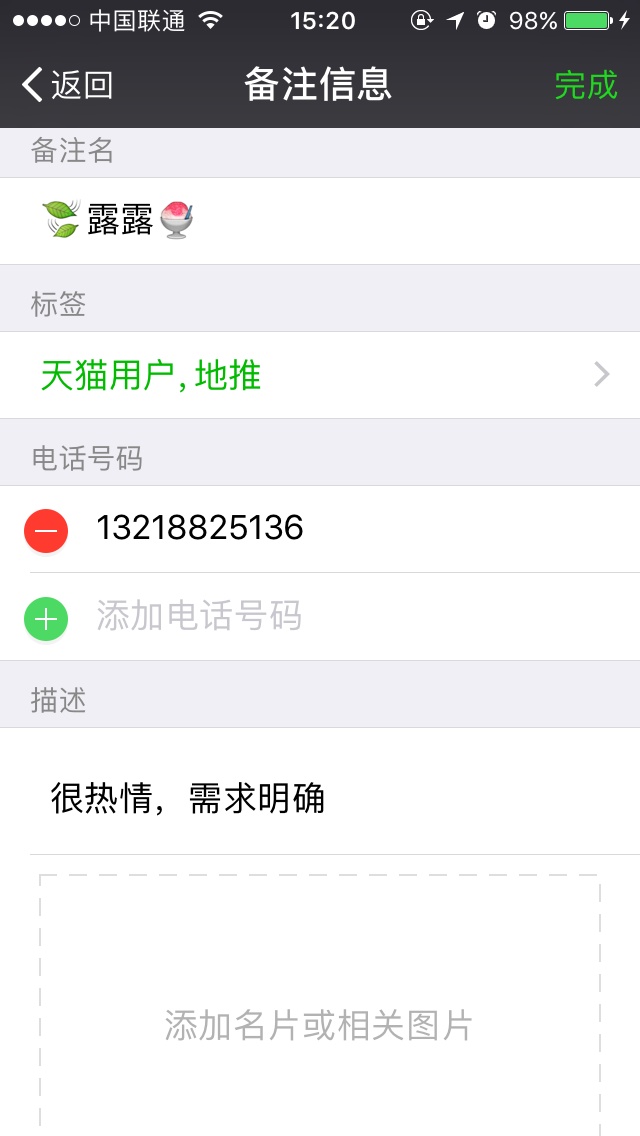Open the tags row 天猫用户, 地推
Screen dimensions: 640x1136
pos(320,375)
